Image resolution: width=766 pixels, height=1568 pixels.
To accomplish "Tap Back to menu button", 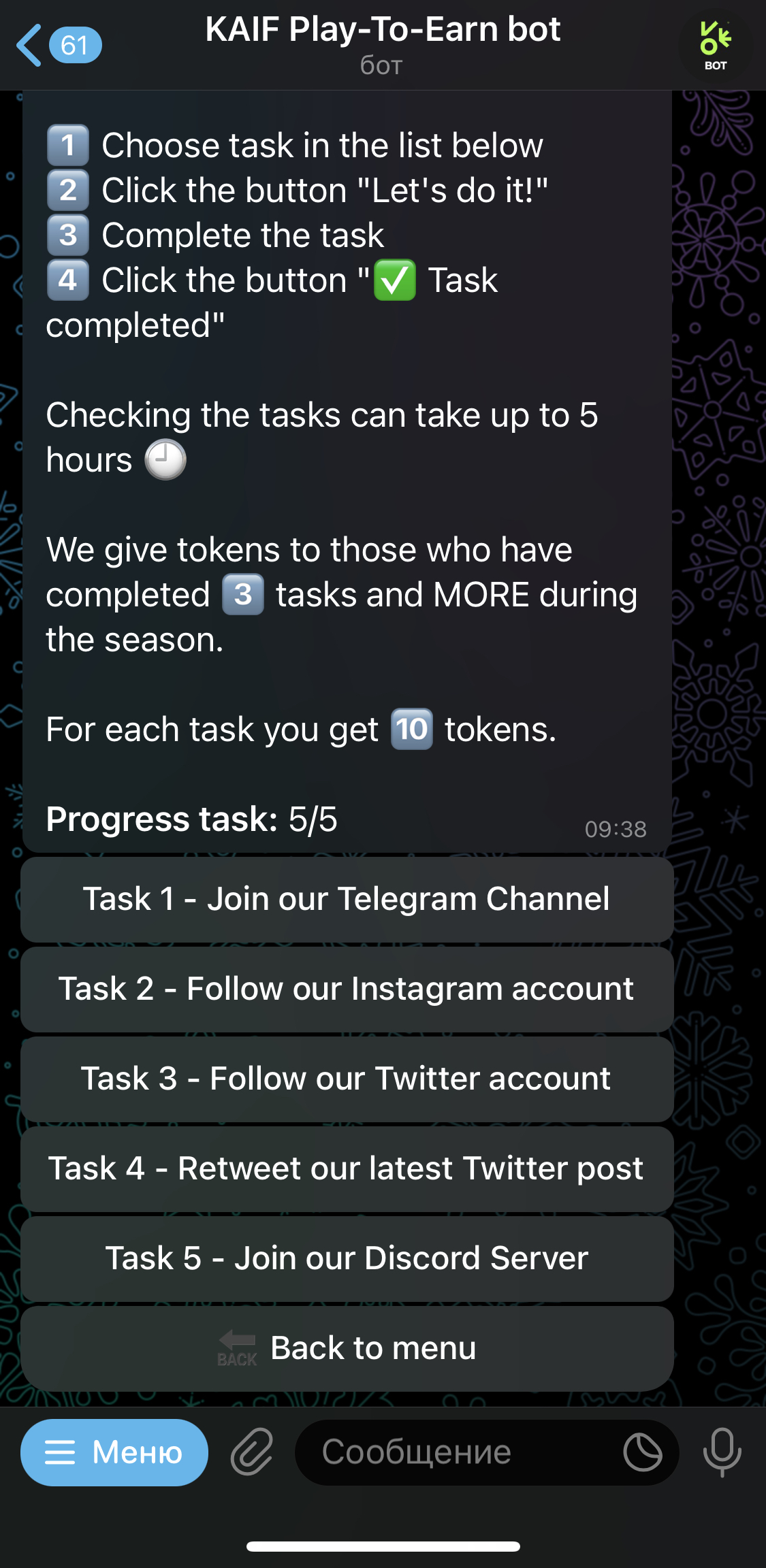I will [347, 1348].
